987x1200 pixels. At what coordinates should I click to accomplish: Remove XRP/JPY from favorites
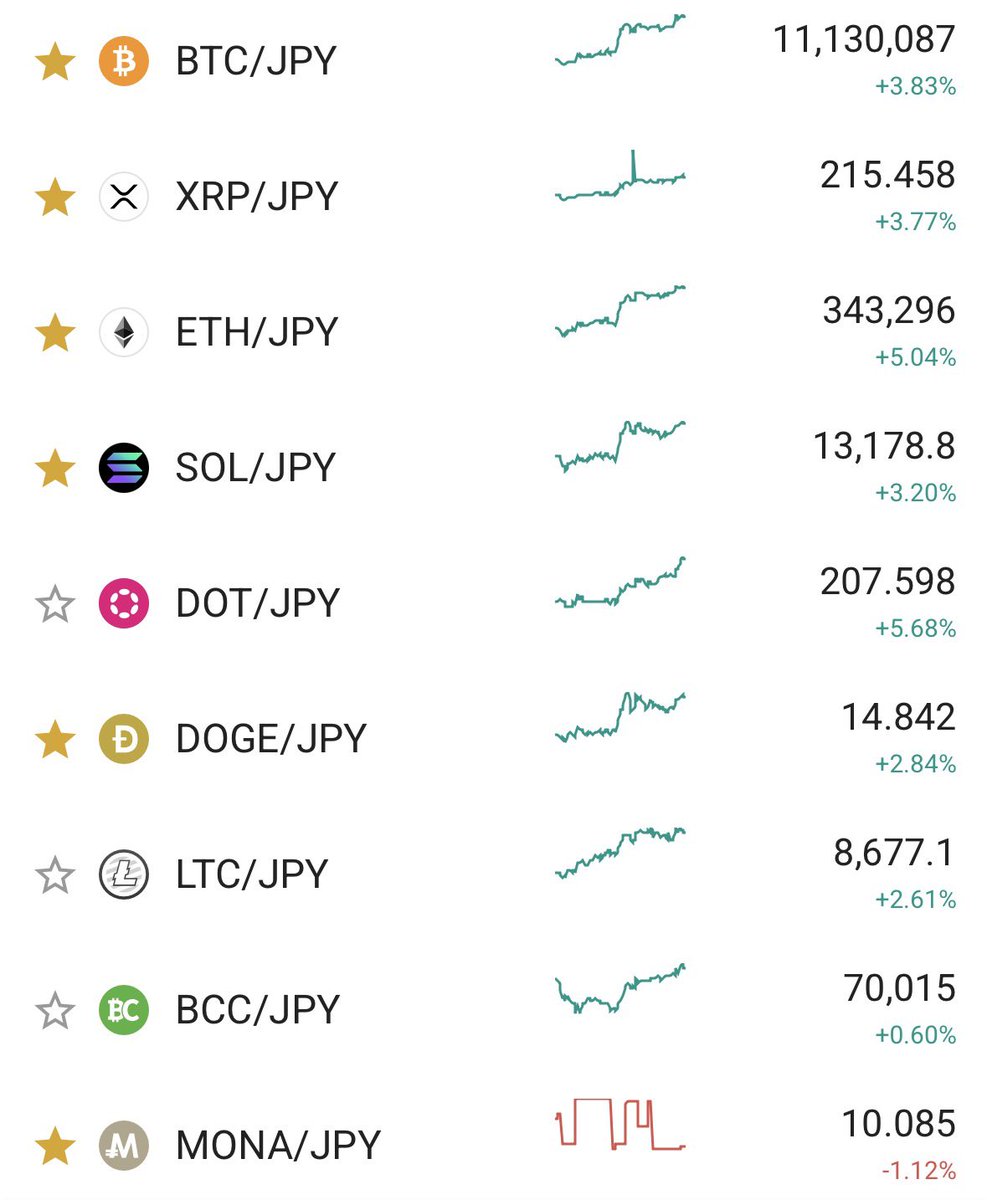coord(55,197)
